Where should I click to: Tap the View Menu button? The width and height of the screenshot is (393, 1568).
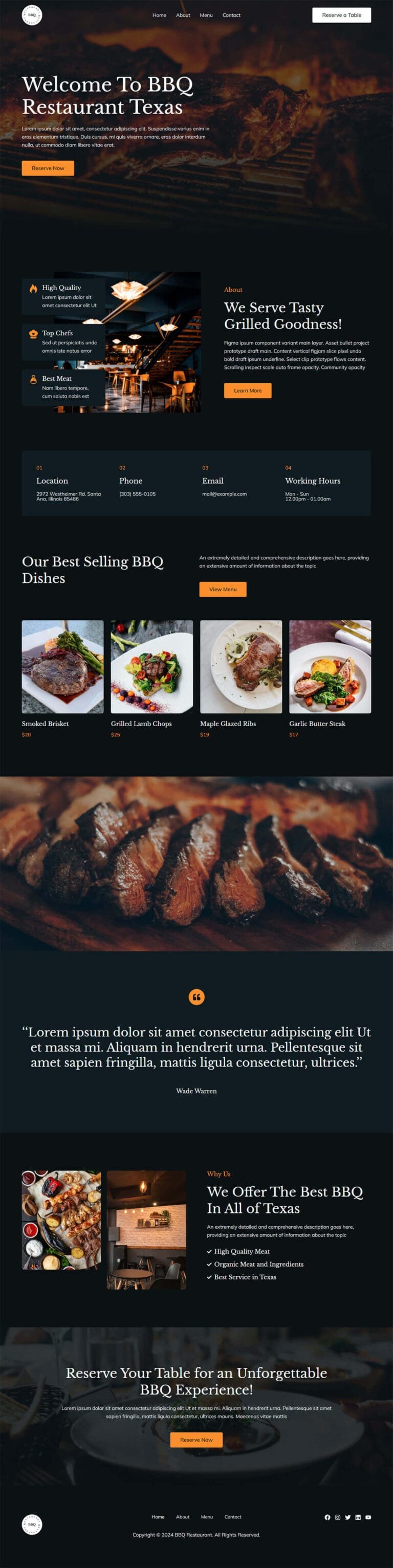pos(223,589)
